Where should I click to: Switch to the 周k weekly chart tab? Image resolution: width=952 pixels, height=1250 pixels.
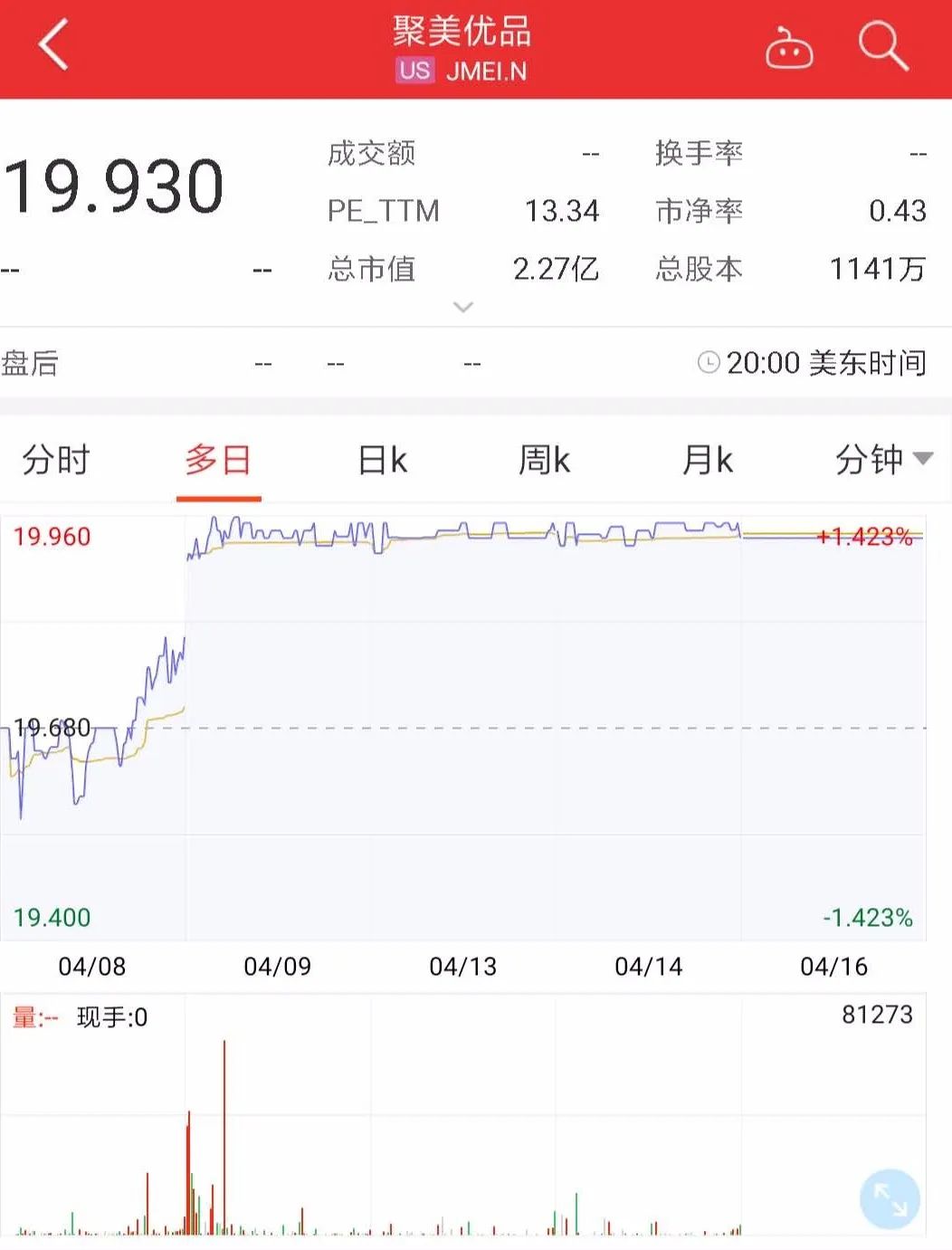tap(543, 460)
